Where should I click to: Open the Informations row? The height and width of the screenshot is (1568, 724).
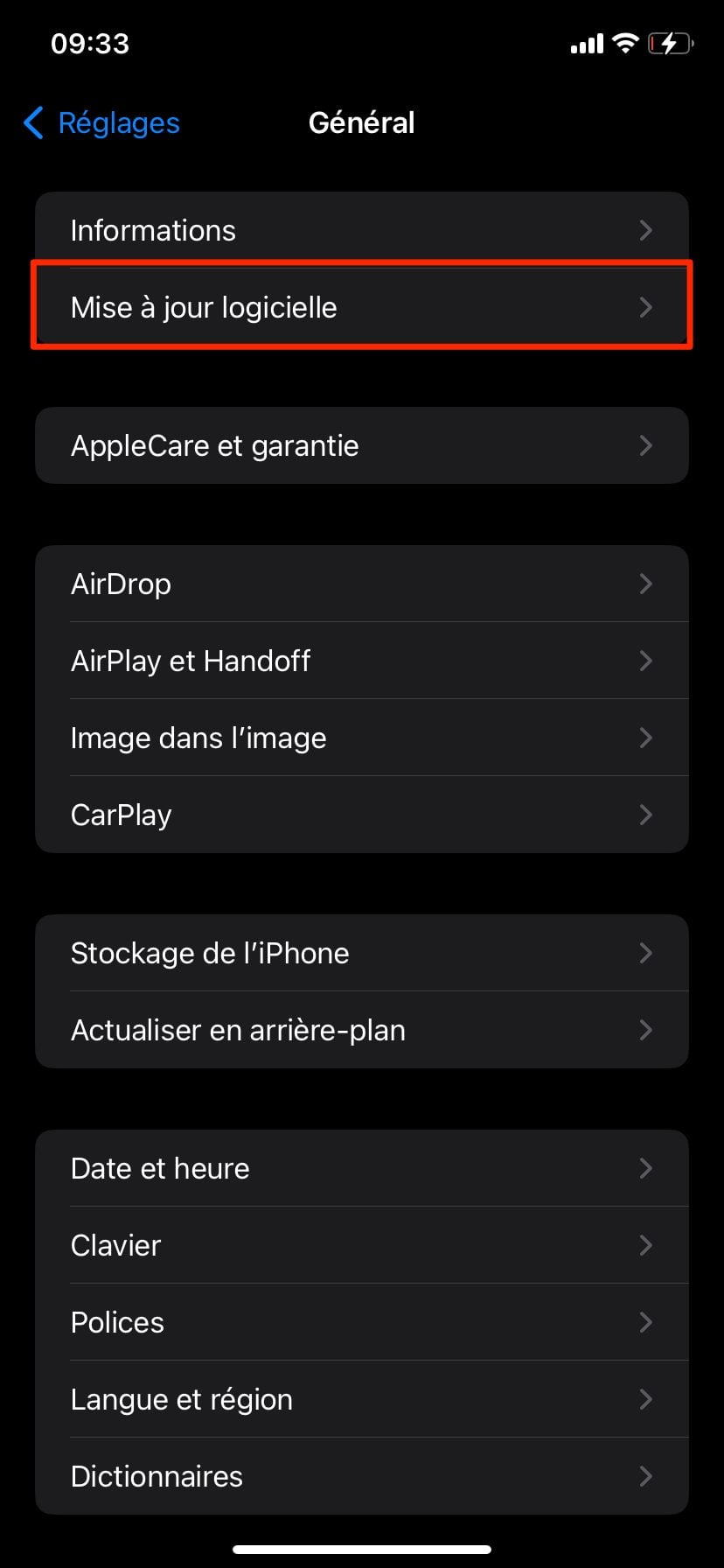click(361, 230)
